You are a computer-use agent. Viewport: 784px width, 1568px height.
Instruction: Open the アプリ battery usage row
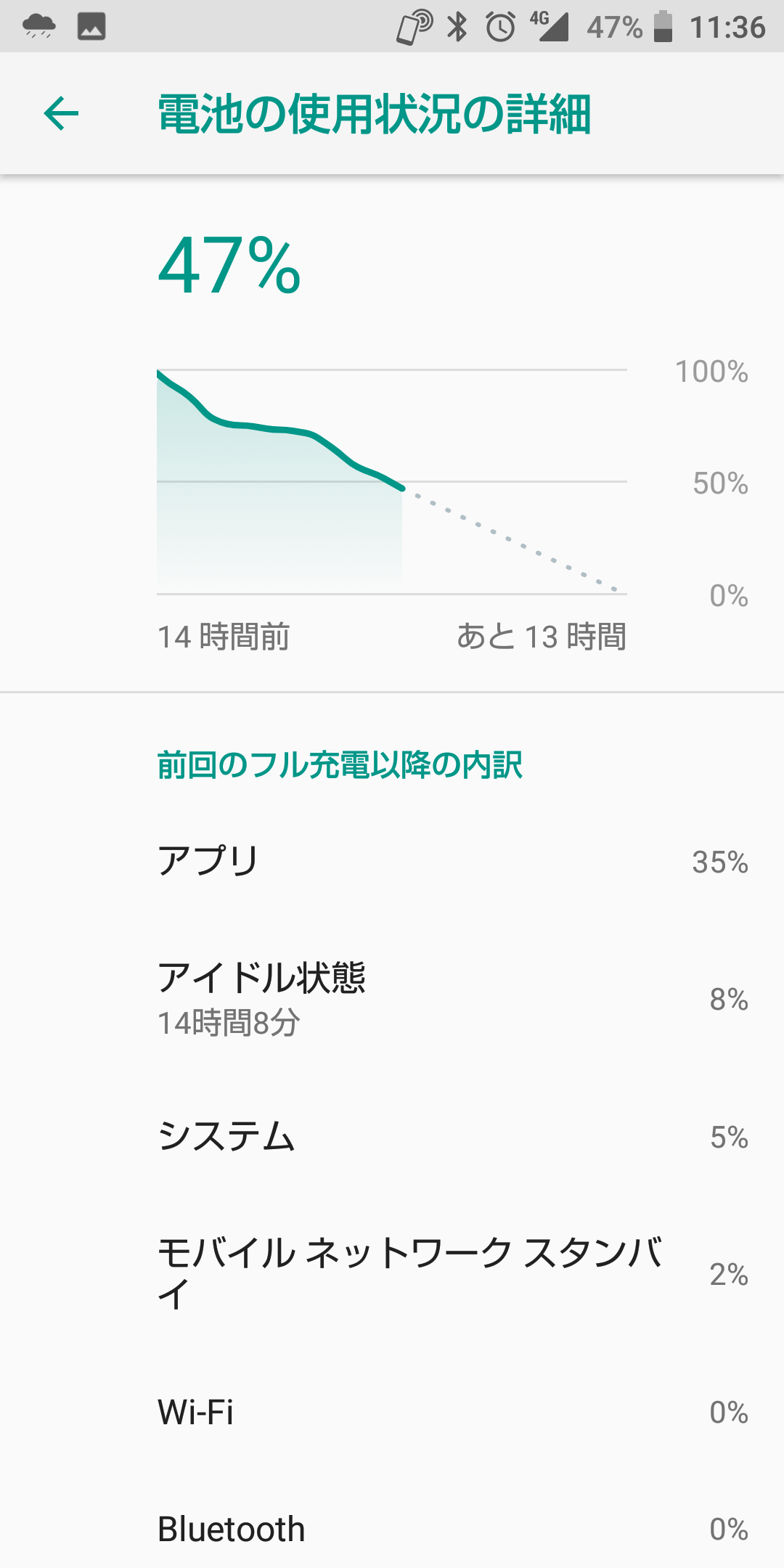(392, 861)
